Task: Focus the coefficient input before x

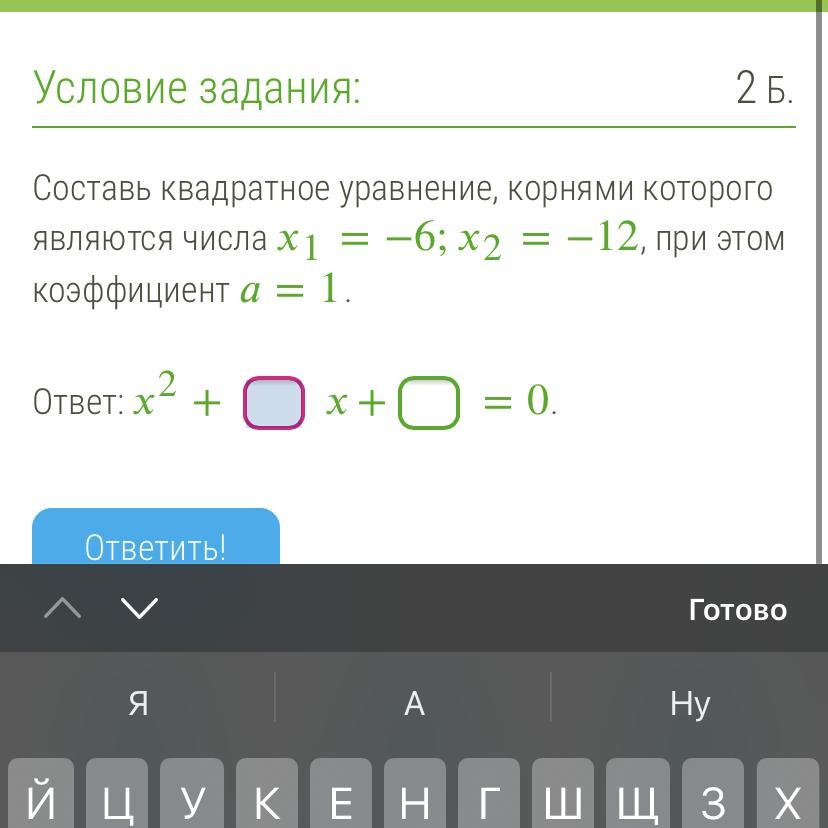Action: click(x=274, y=403)
